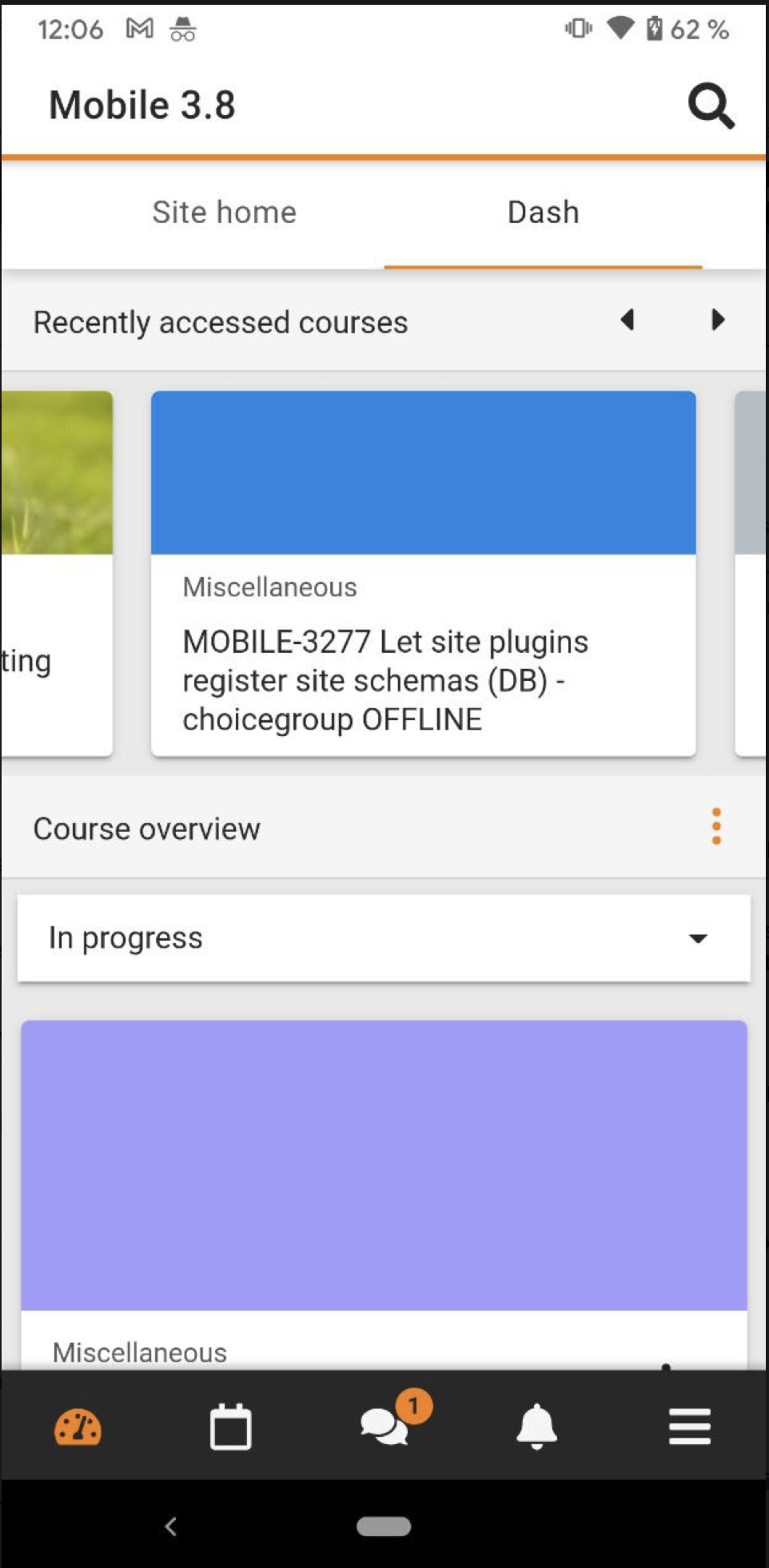The width and height of the screenshot is (769, 1568).
Task: Open the hamburger more menu
Action: [x=690, y=1427]
